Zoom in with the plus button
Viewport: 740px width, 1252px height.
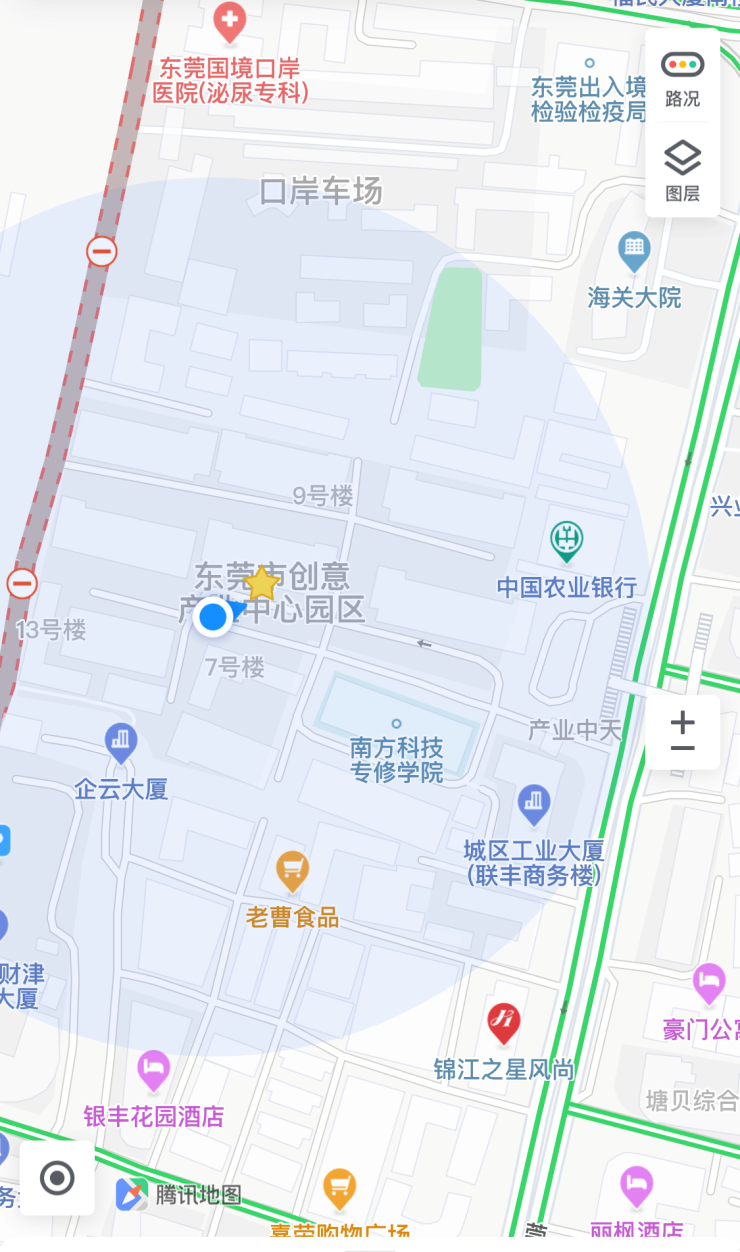(x=683, y=721)
